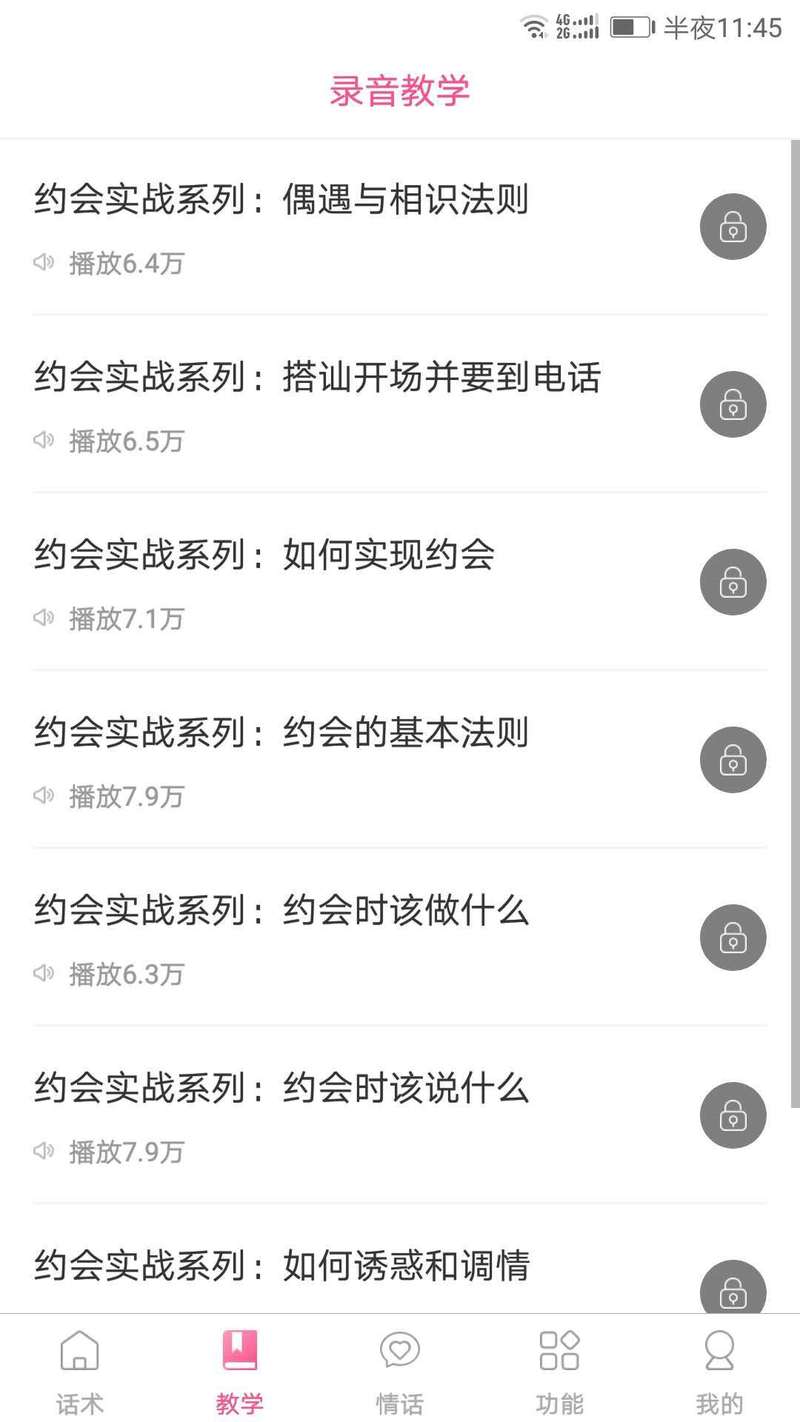This screenshot has height=1422, width=800.
Task: Switch to the 我的 tab
Action: point(719,1370)
